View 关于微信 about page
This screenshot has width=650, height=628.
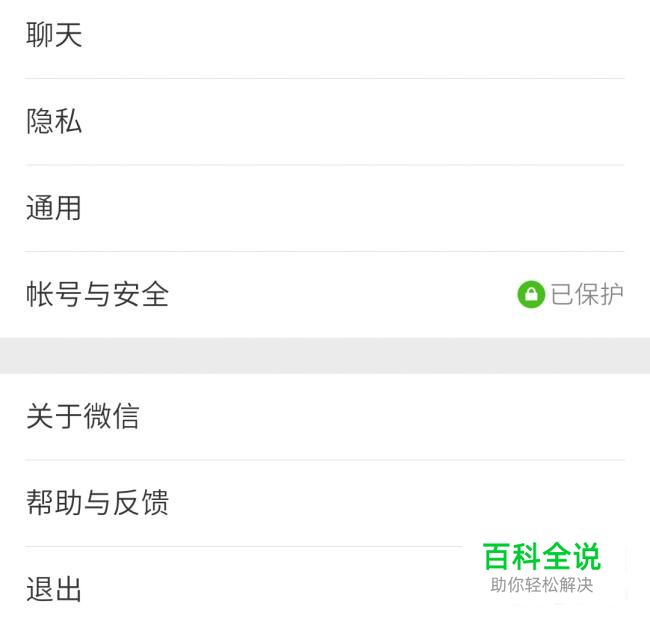325,417
